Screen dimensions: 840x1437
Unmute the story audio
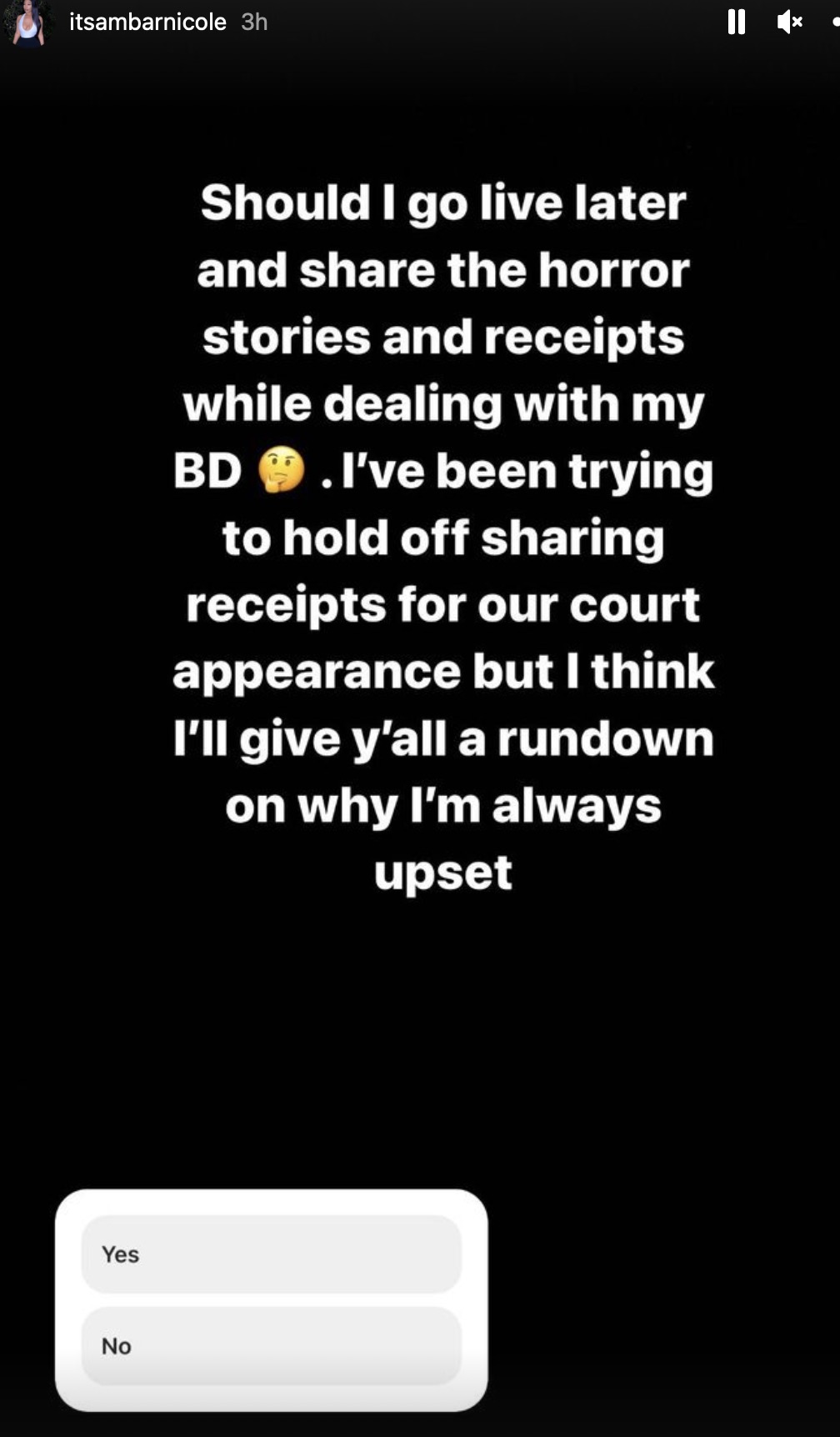pos(788,22)
